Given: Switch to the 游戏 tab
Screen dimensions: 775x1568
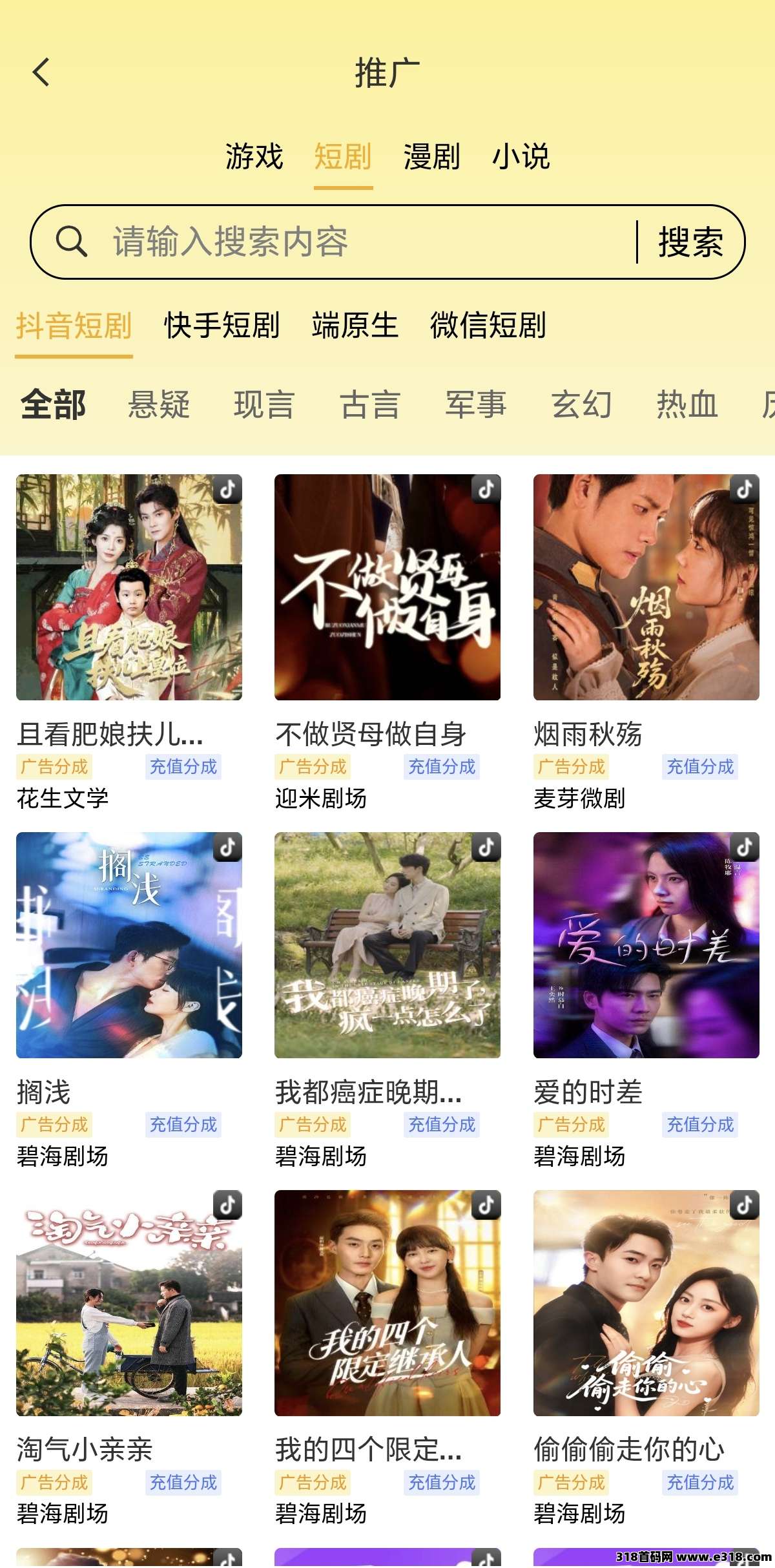Looking at the screenshot, I should (x=254, y=157).
